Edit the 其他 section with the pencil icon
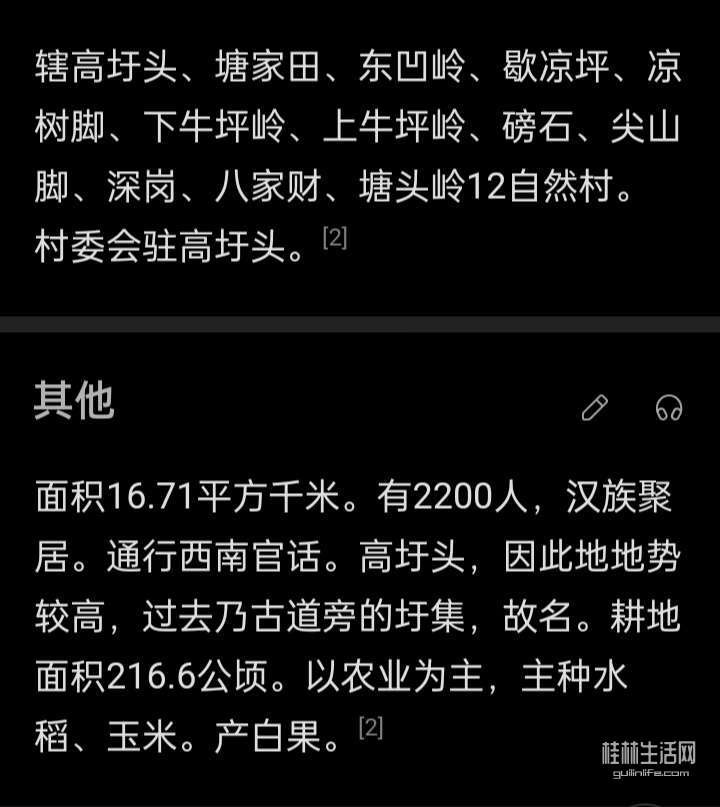Image resolution: width=720 pixels, height=807 pixels. pos(595,407)
